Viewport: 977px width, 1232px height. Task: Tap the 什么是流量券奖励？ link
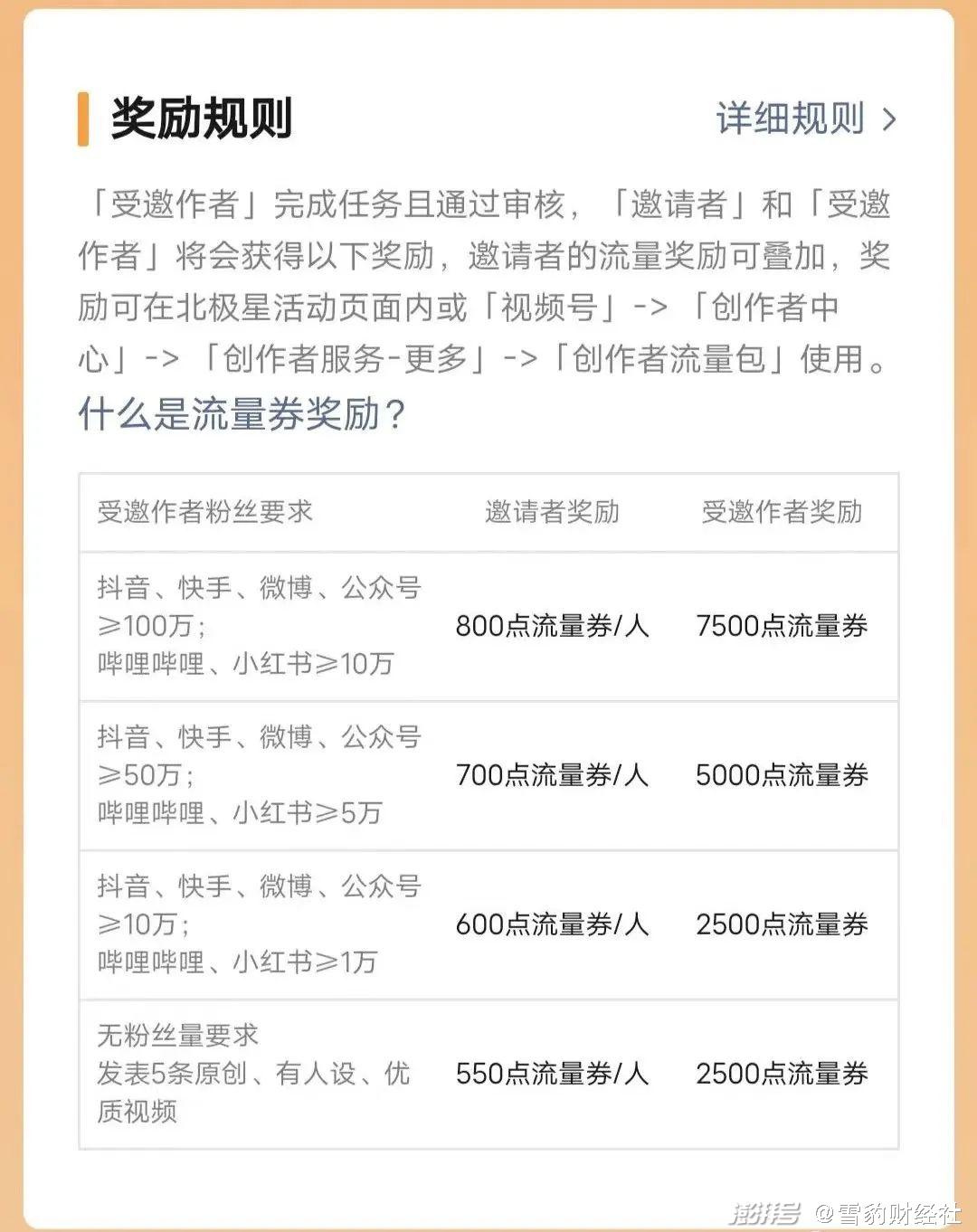242,414
